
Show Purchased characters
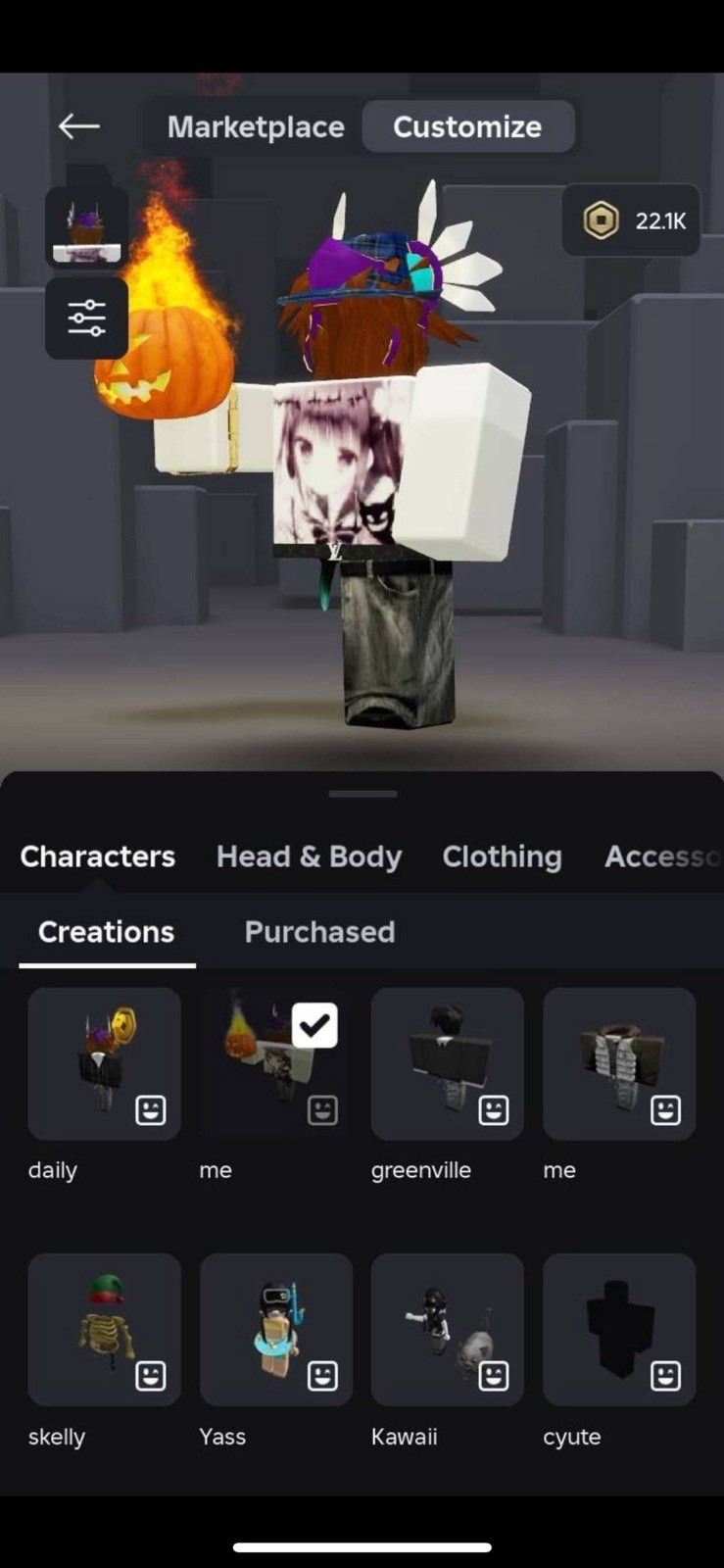click(x=319, y=932)
